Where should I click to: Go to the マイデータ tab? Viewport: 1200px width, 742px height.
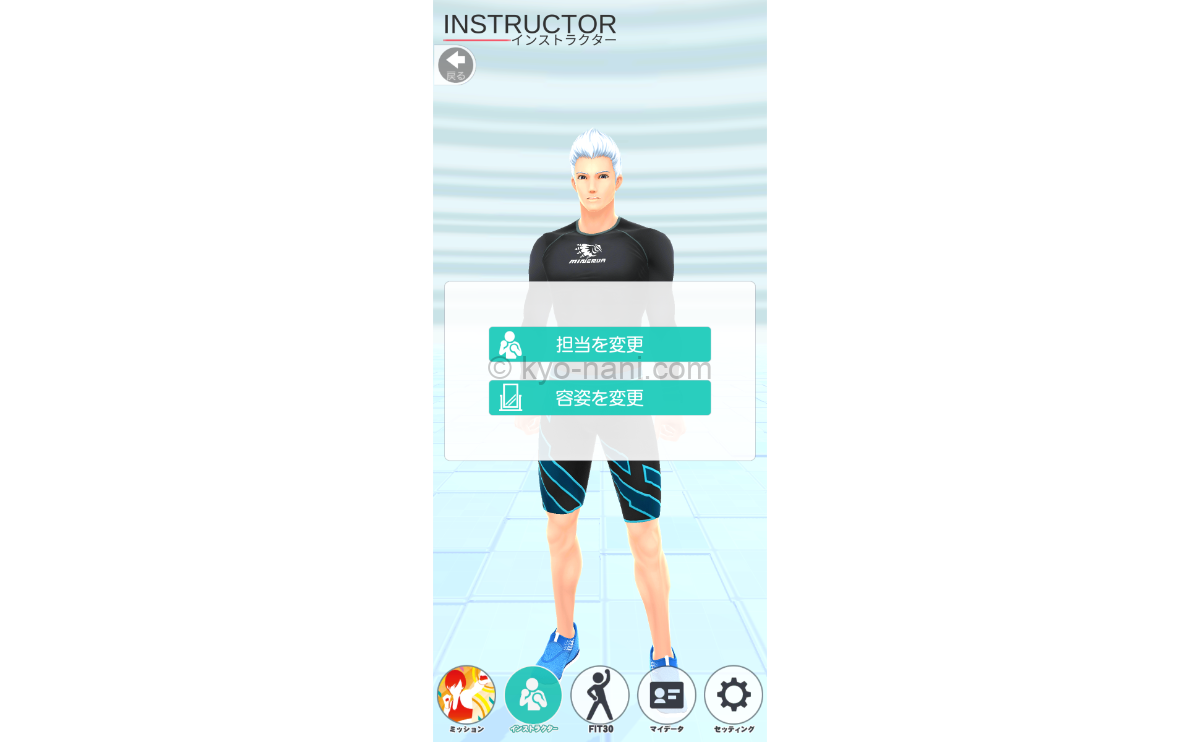(x=666, y=696)
